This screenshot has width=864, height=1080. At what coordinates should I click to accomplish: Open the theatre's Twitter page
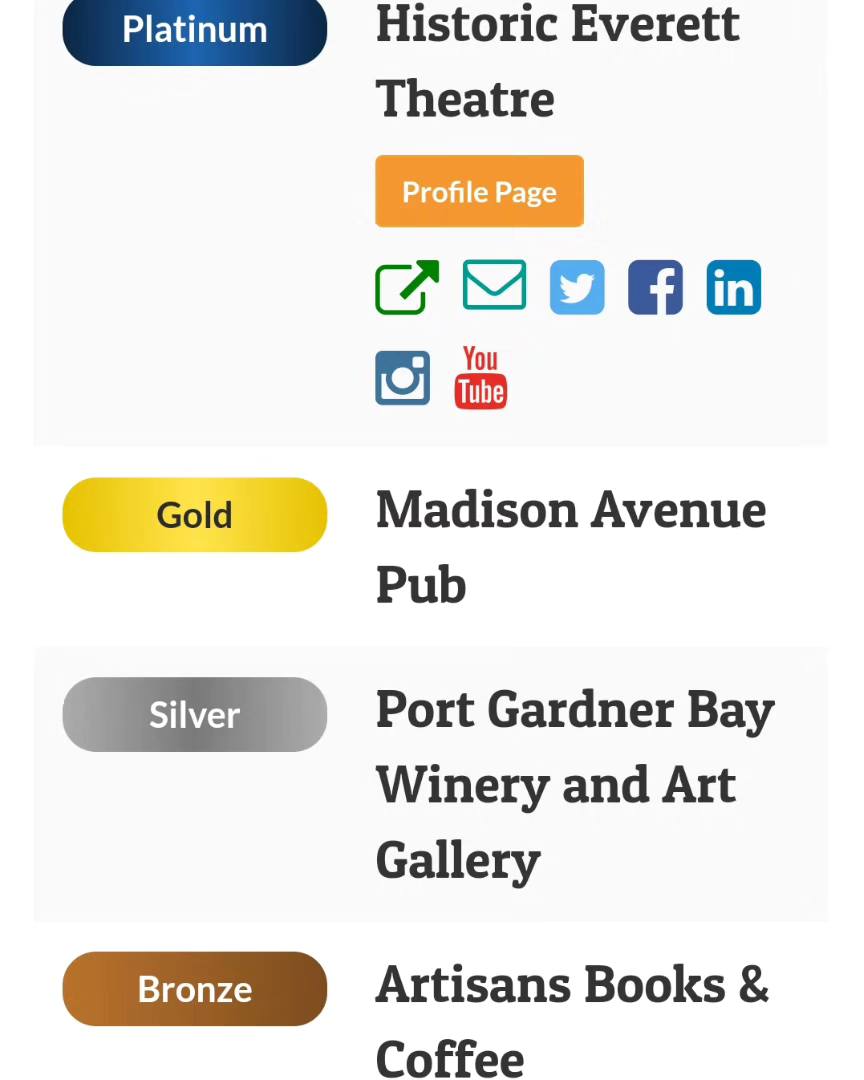point(577,288)
